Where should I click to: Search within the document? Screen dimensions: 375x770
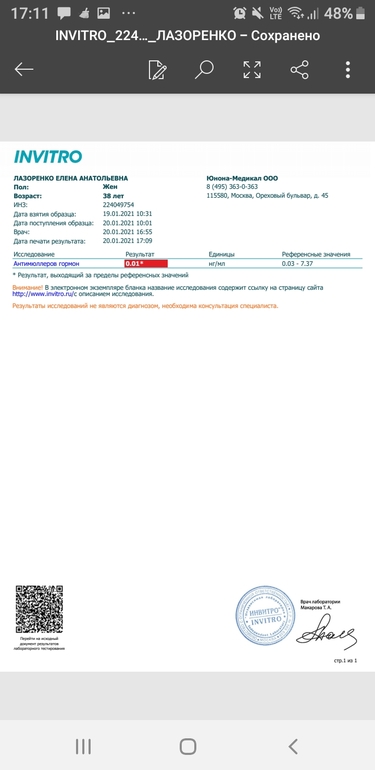(204, 70)
